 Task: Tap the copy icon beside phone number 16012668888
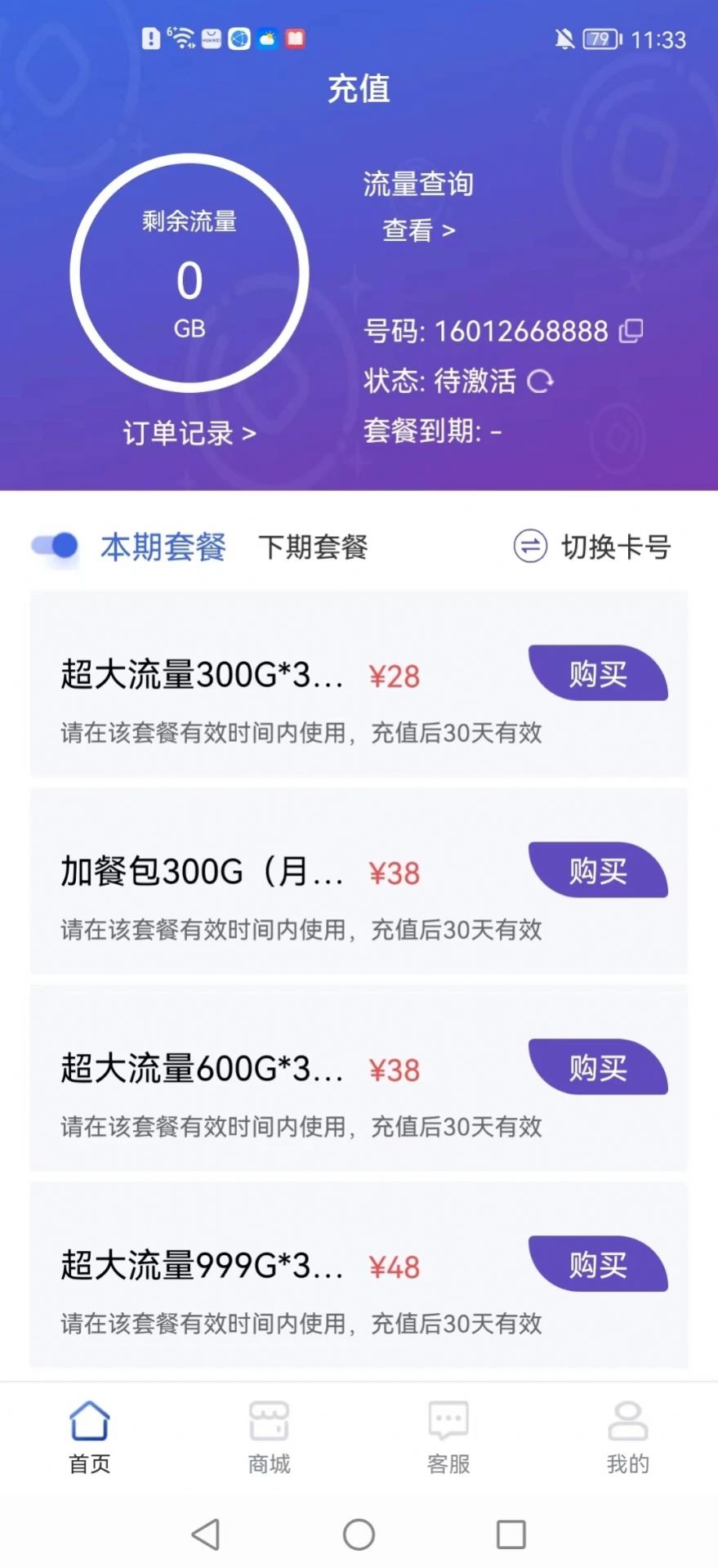click(x=633, y=331)
